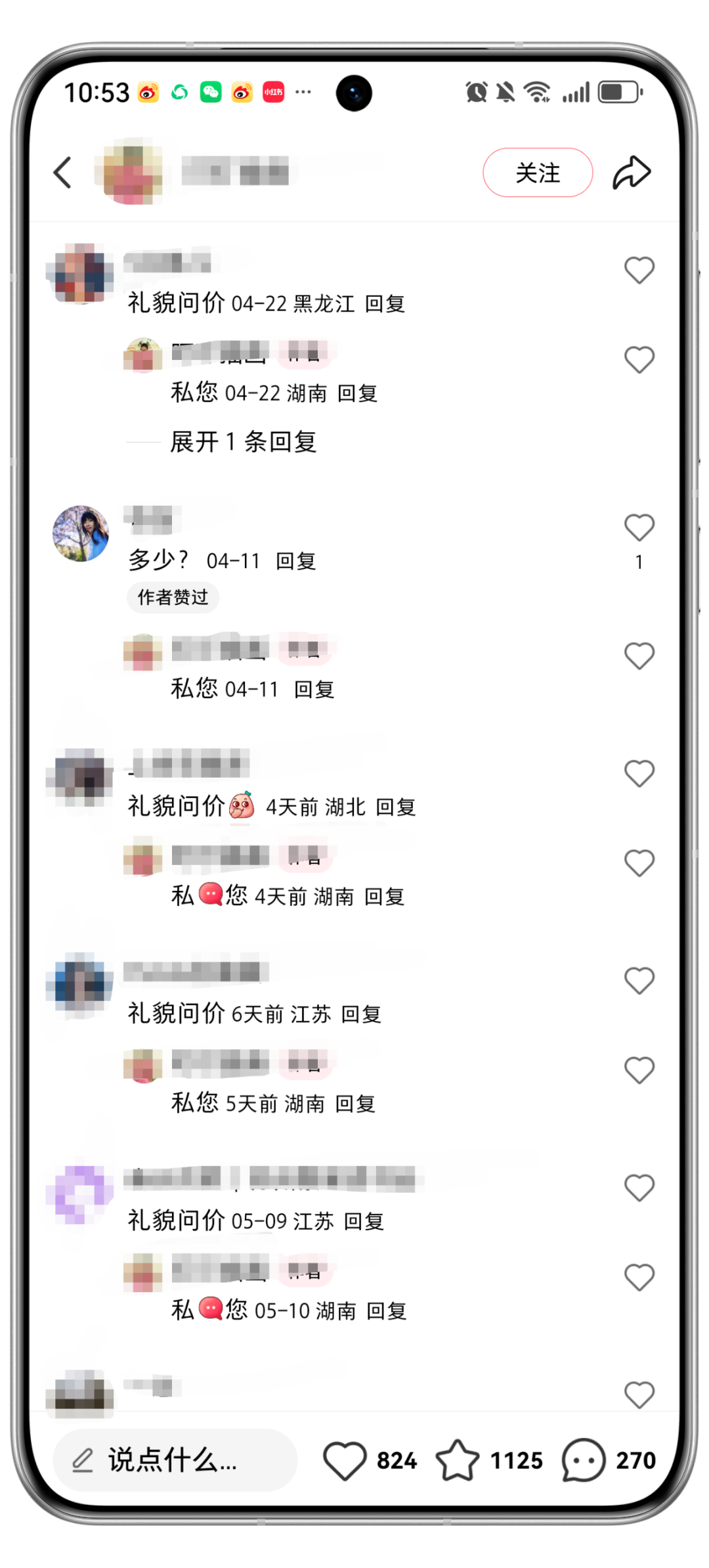
Task: Open the post author's avatar
Action: point(129,172)
